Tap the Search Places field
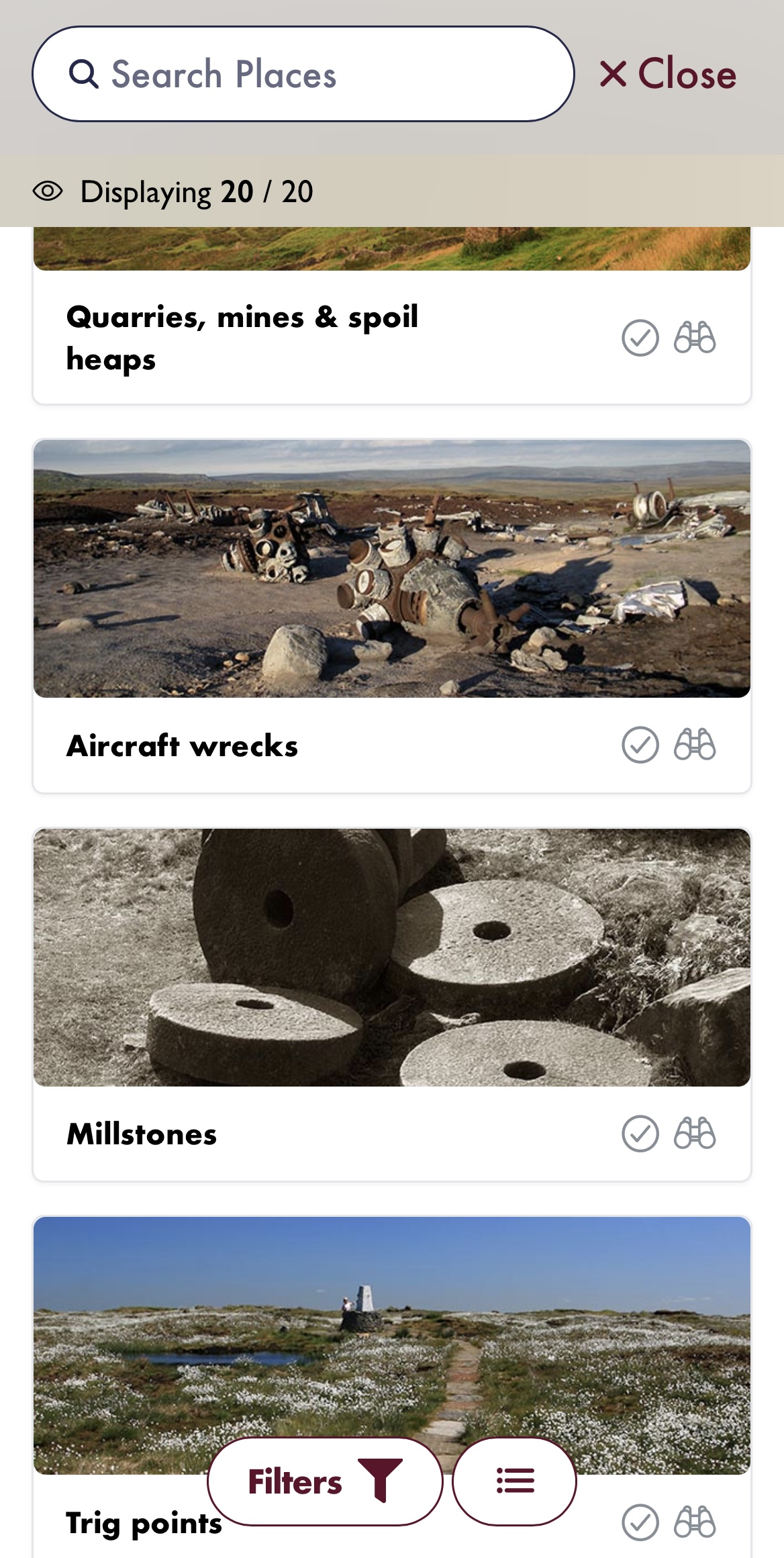784x1558 pixels. pos(302,74)
